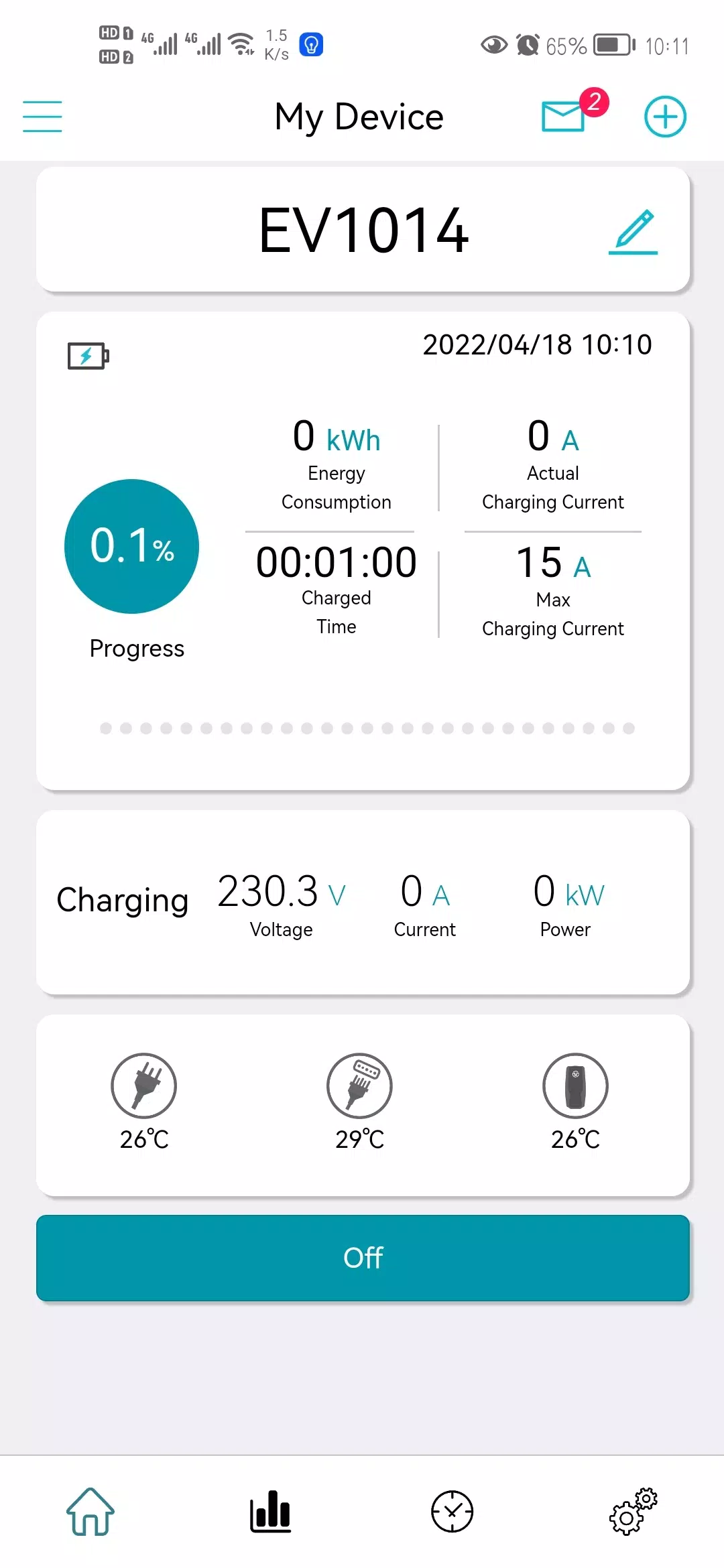Add a new device
Viewport: 724px width, 1568px height.
665,117
